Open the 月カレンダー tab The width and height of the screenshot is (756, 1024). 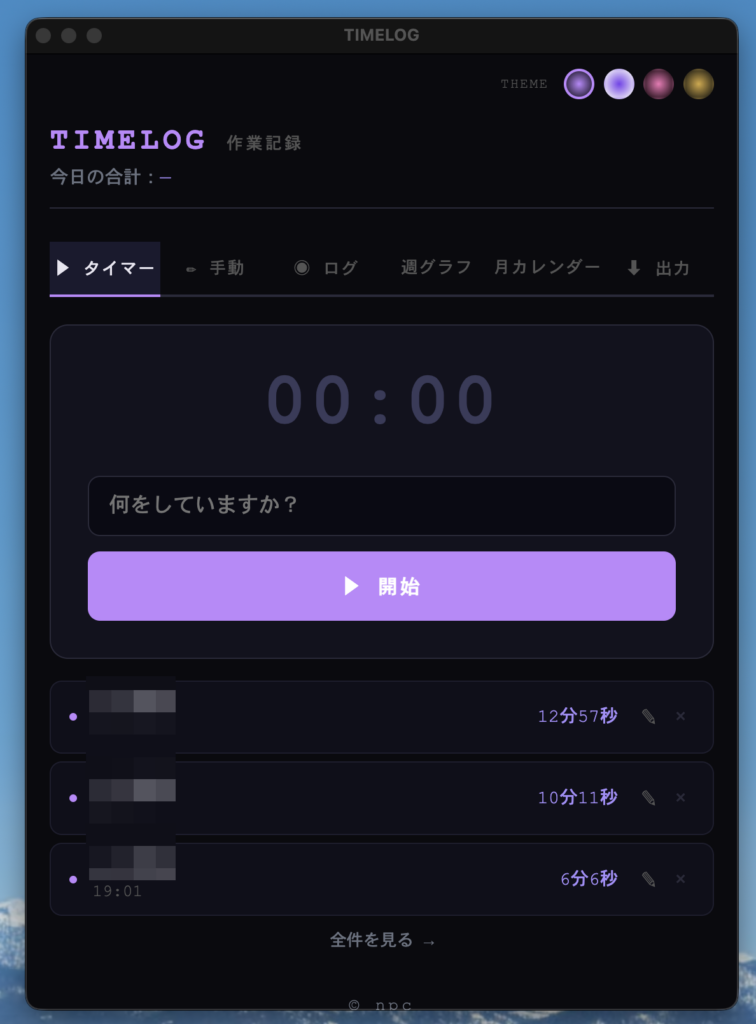tap(547, 268)
